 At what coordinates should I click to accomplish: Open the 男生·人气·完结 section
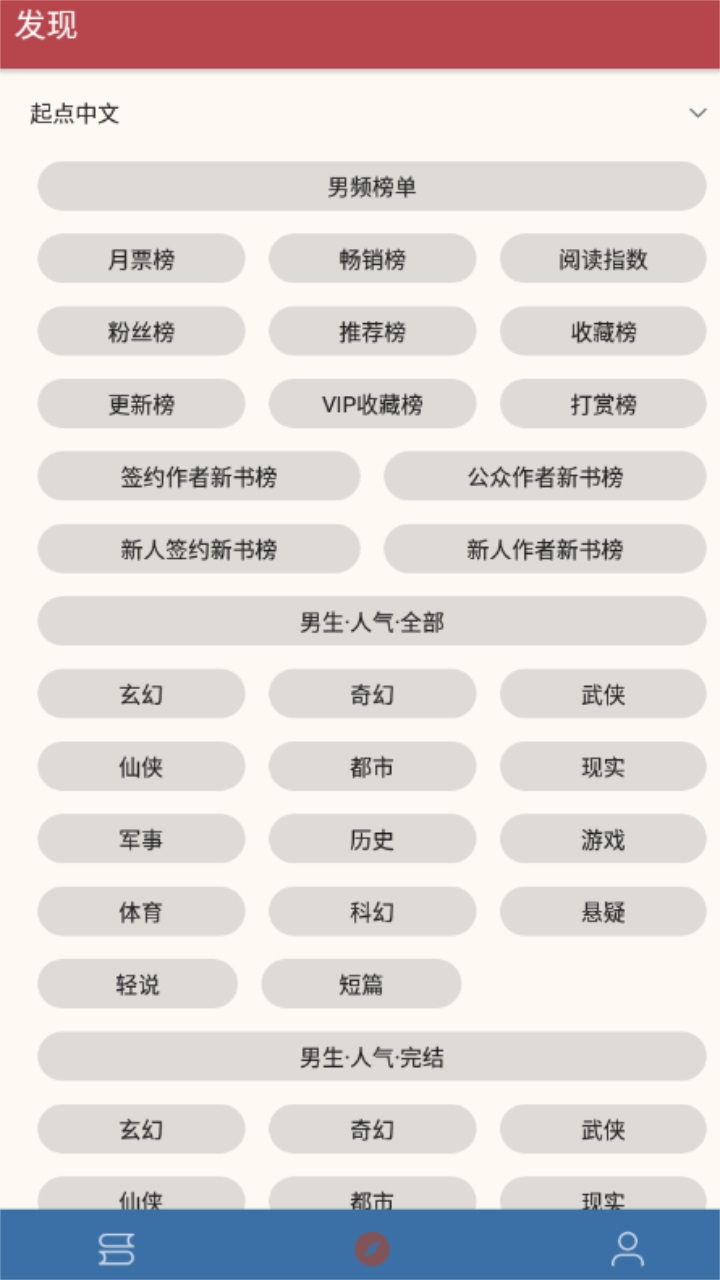click(371, 1056)
